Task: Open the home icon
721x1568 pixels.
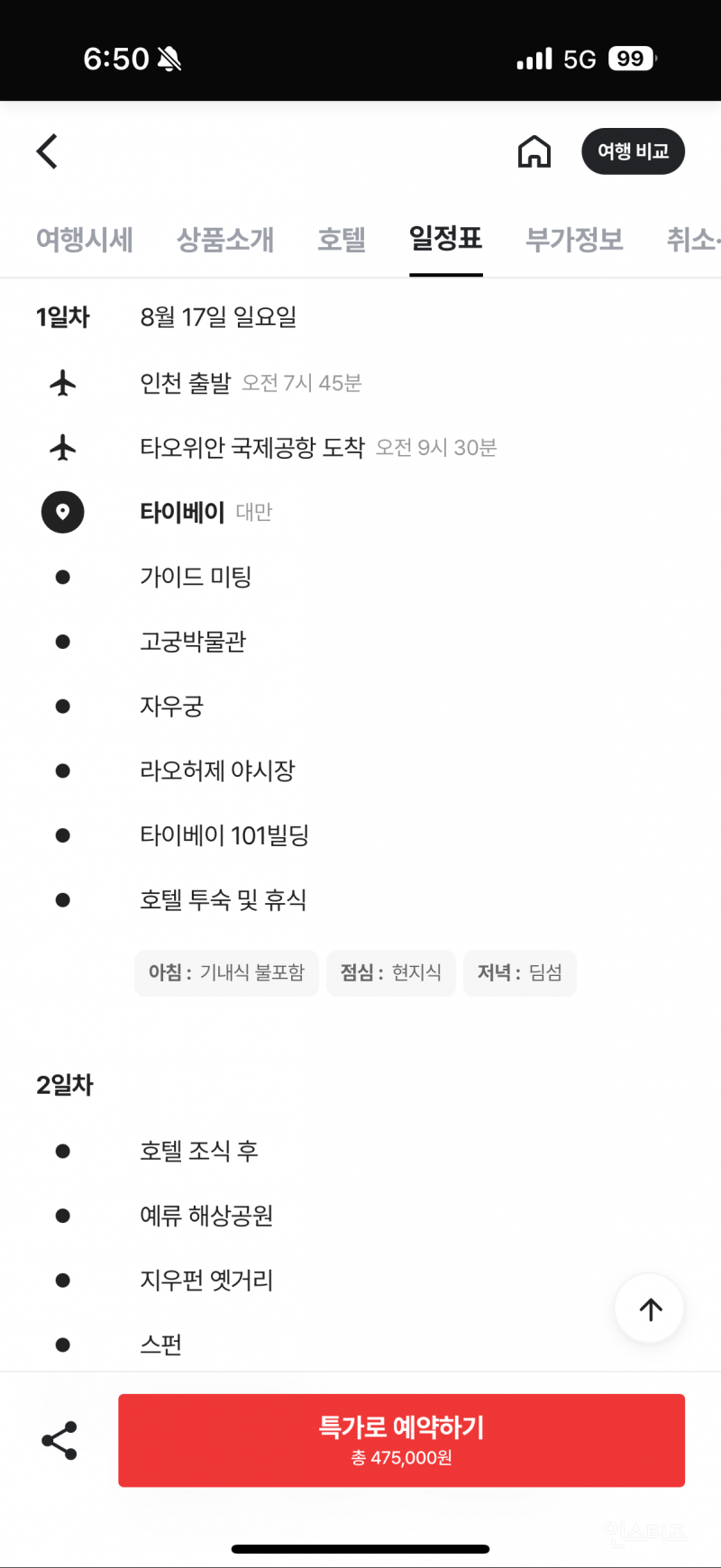Action: (534, 151)
